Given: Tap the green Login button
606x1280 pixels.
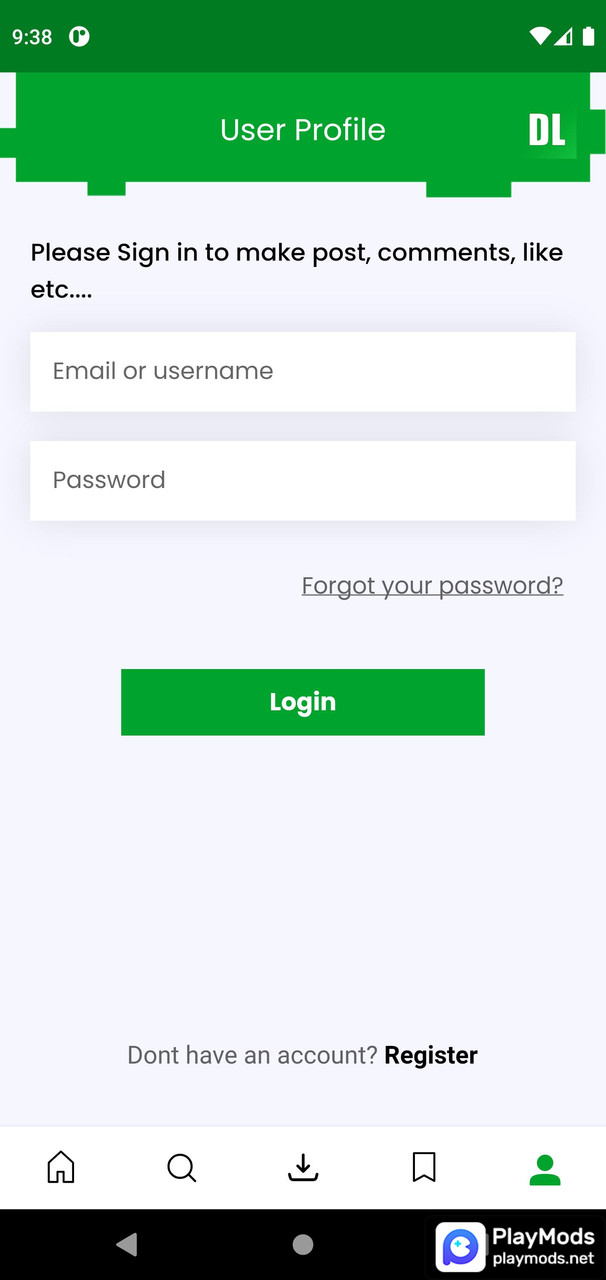Looking at the screenshot, I should coord(302,702).
